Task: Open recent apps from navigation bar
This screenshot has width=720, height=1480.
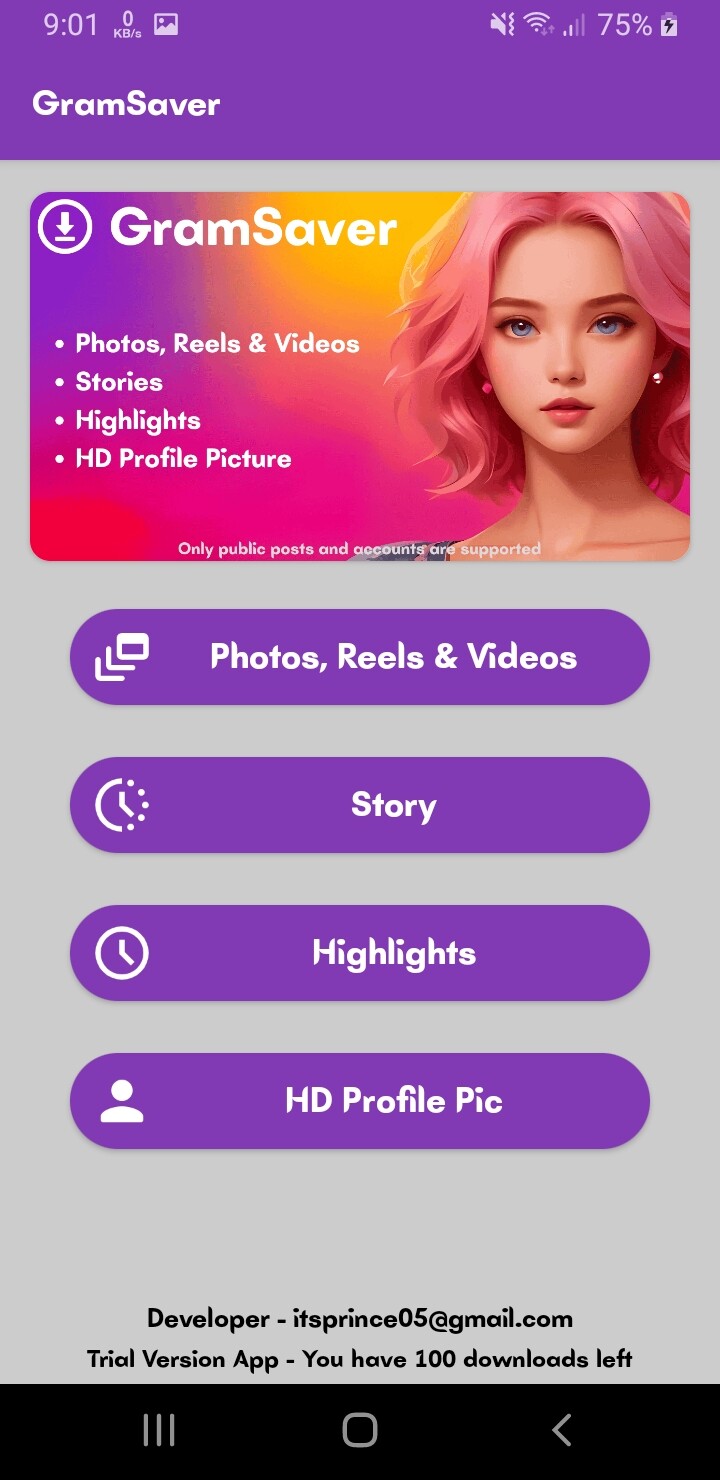Action: (159, 1430)
